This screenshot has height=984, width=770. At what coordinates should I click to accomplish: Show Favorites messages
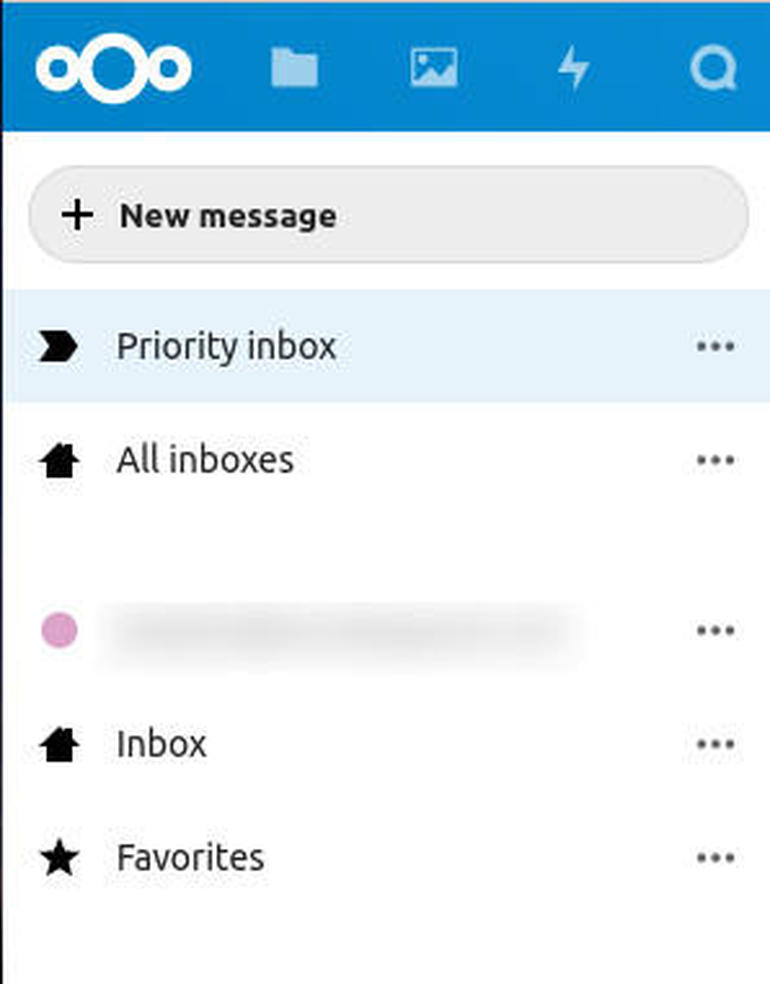[x=190, y=858]
